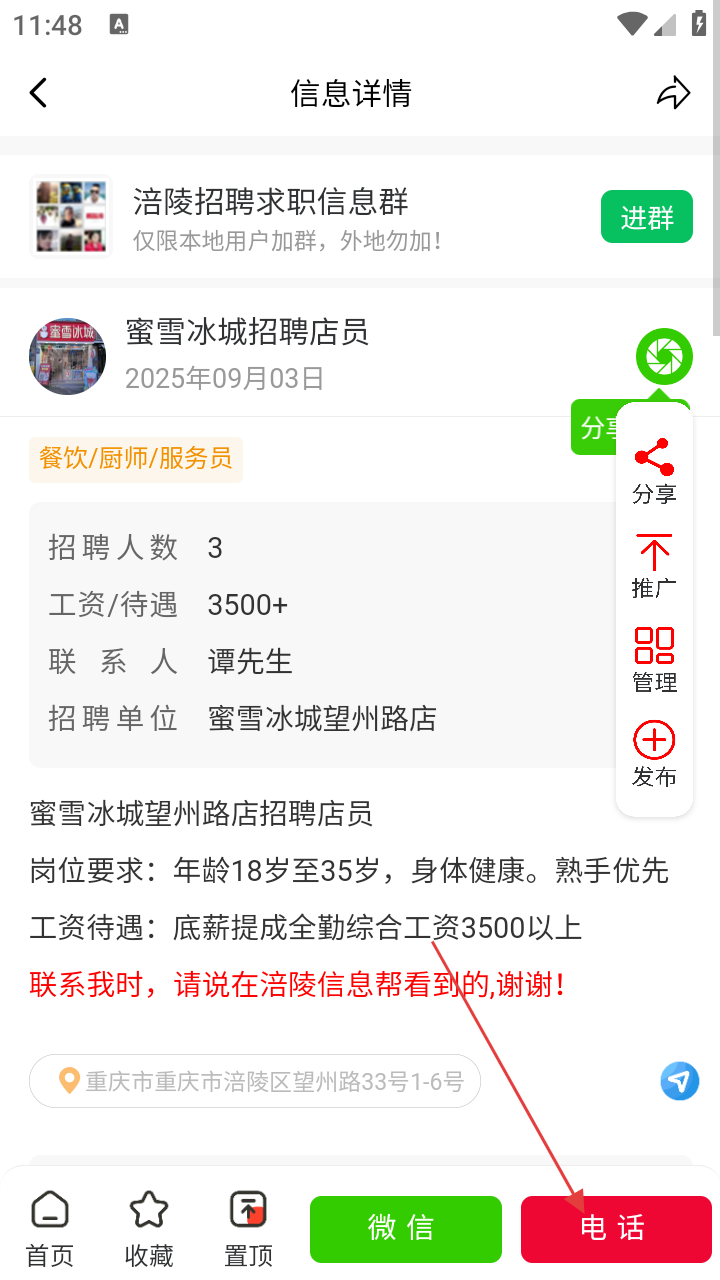720x1280 pixels.
Task: Tap the green camera shutter icon
Action: (x=664, y=356)
